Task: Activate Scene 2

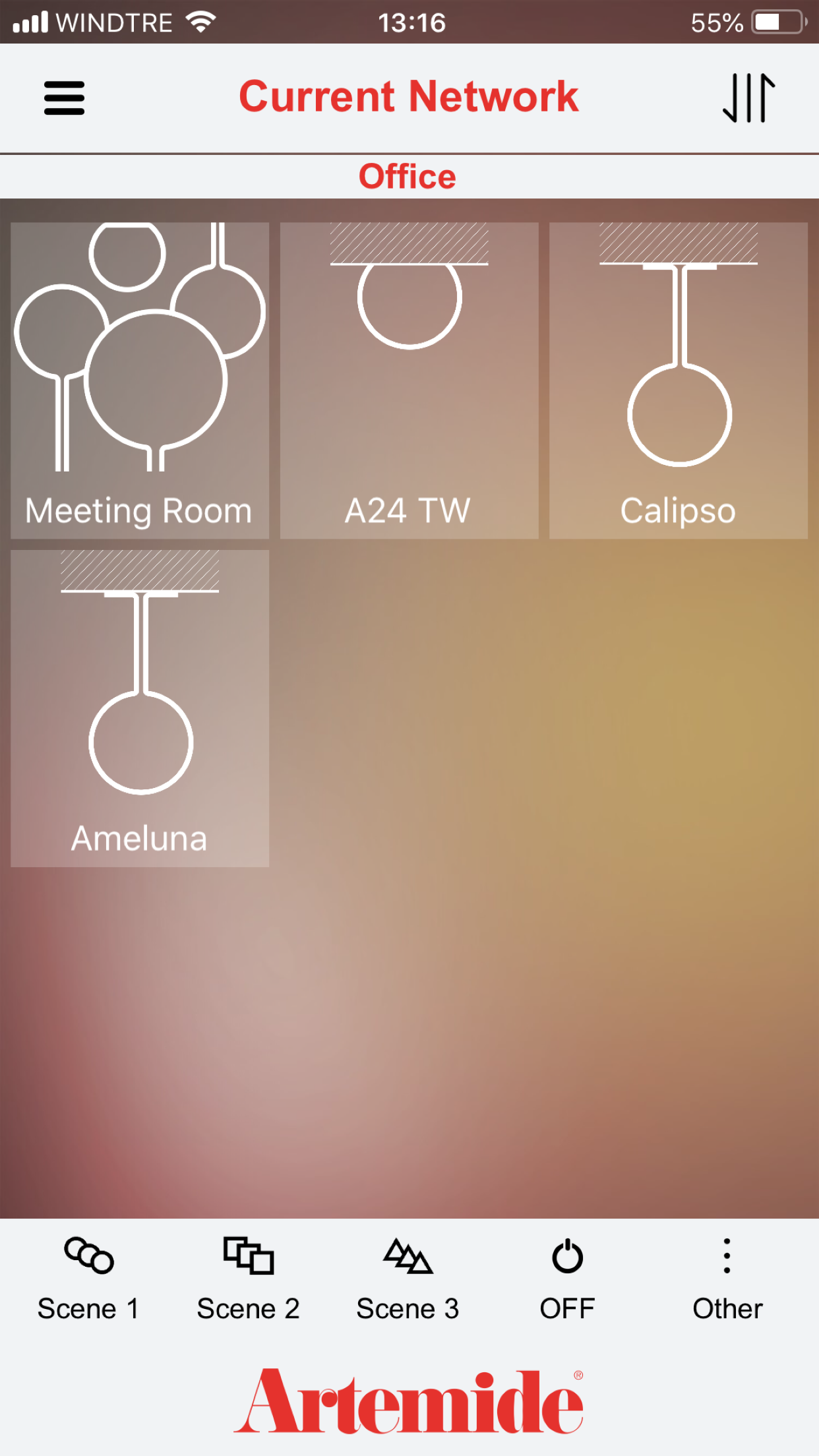Action: [x=249, y=1279]
